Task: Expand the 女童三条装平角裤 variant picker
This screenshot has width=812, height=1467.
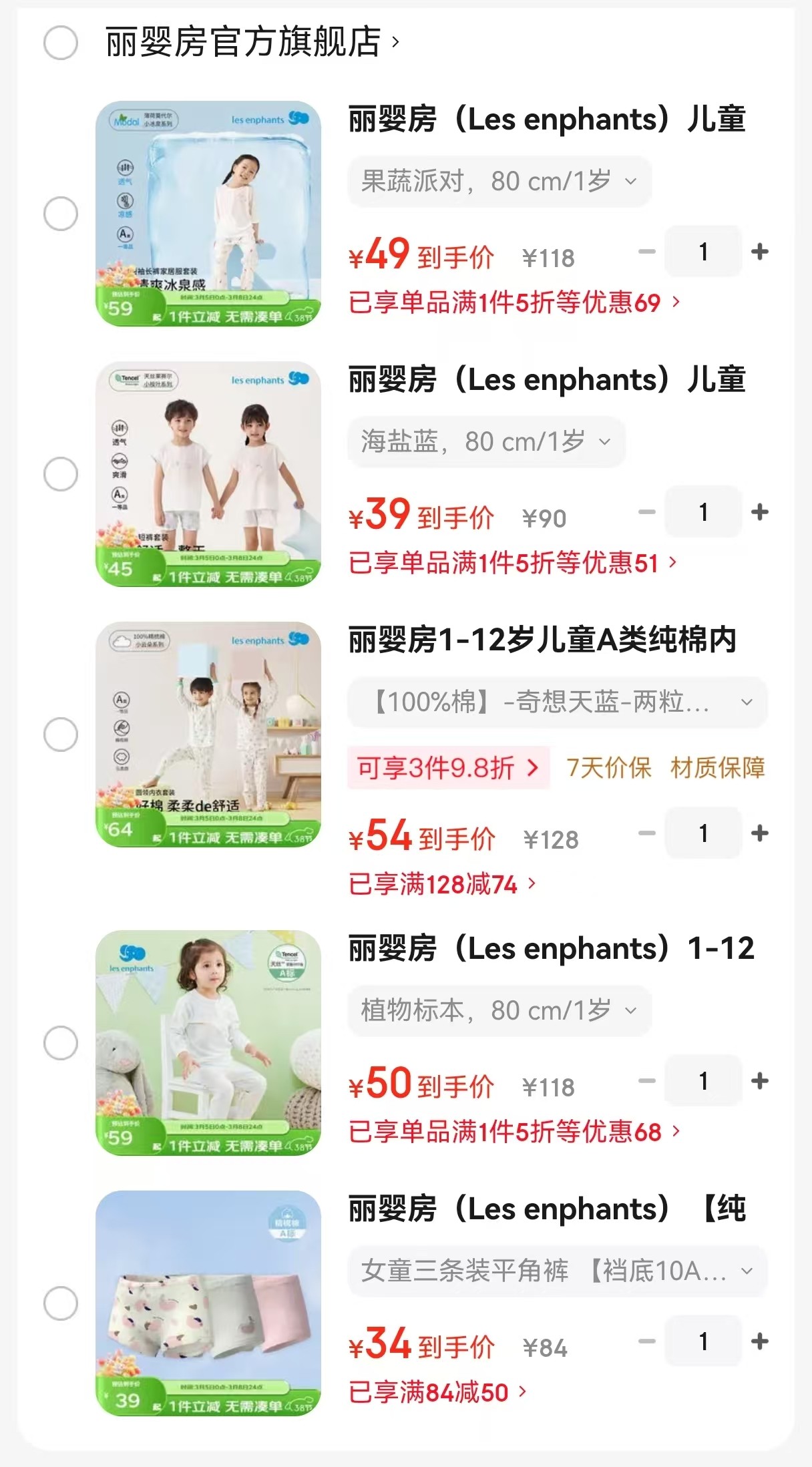Action: click(x=557, y=1271)
